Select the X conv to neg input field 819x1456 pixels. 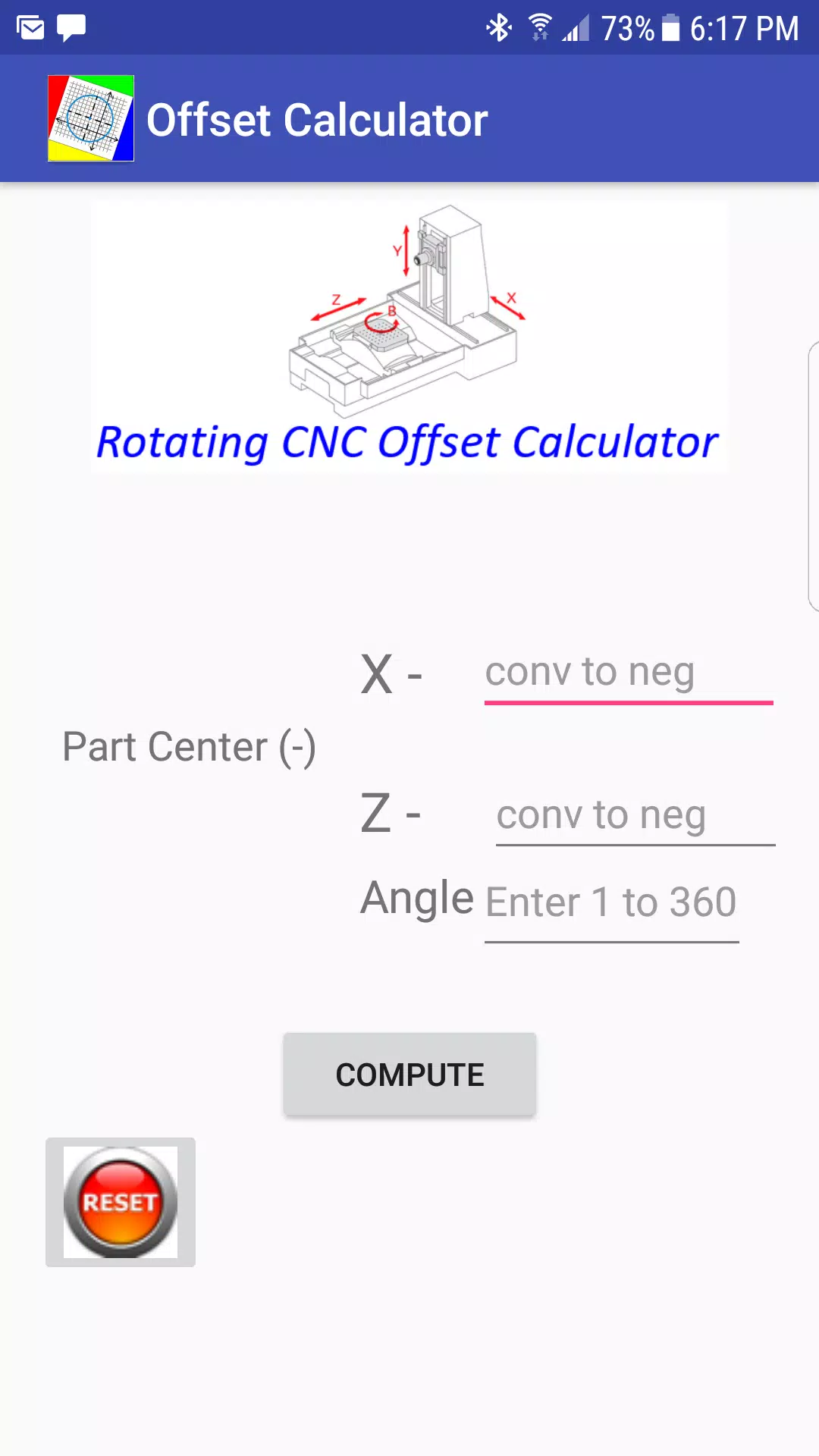tap(628, 673)
